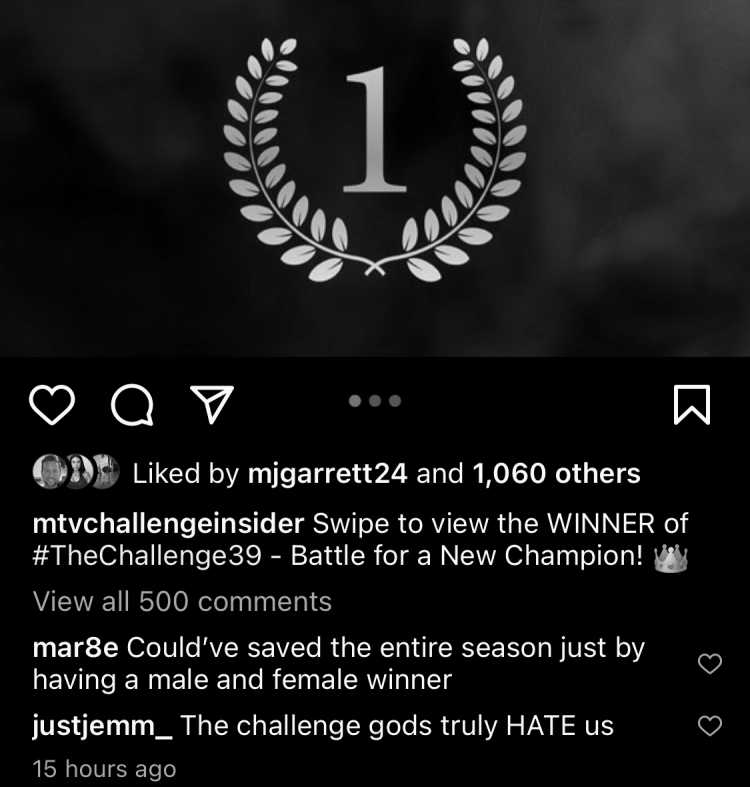The height and width of the screenshot is (787, 750).
Task: Like mar8e's comment
Action: 709,664
